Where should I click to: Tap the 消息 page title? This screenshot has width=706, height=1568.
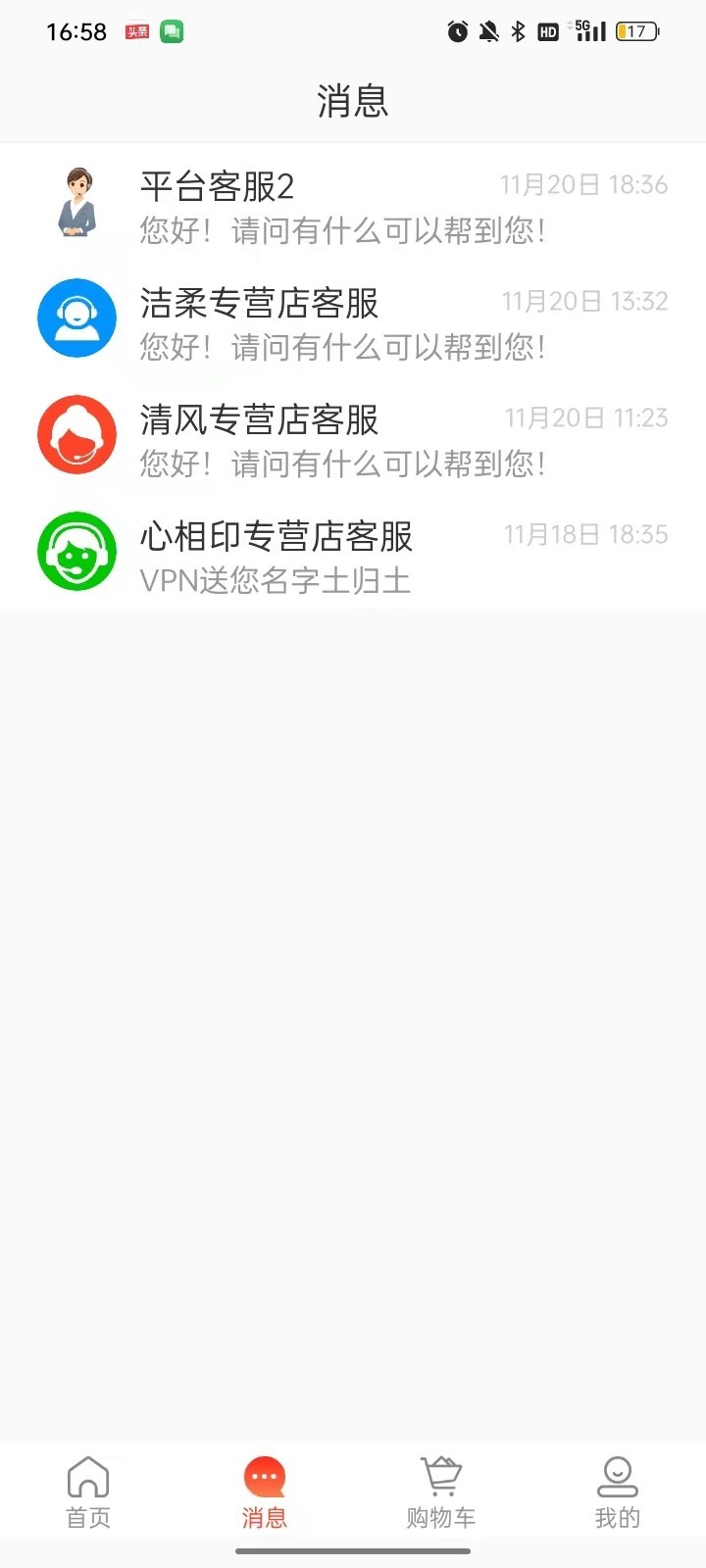pyautogui.click(x=351, y=101)
